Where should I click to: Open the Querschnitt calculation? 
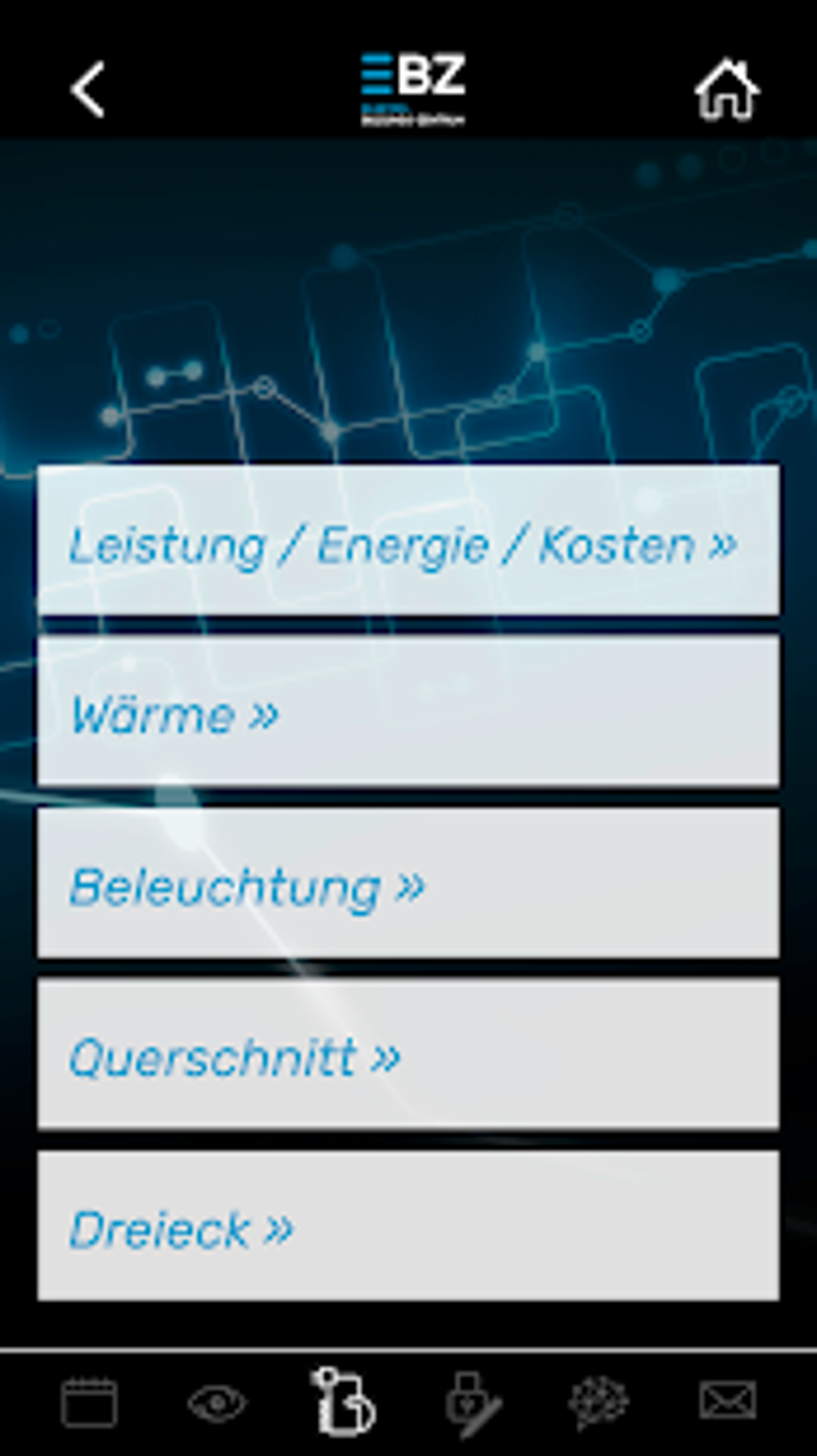pos(408,1055)
